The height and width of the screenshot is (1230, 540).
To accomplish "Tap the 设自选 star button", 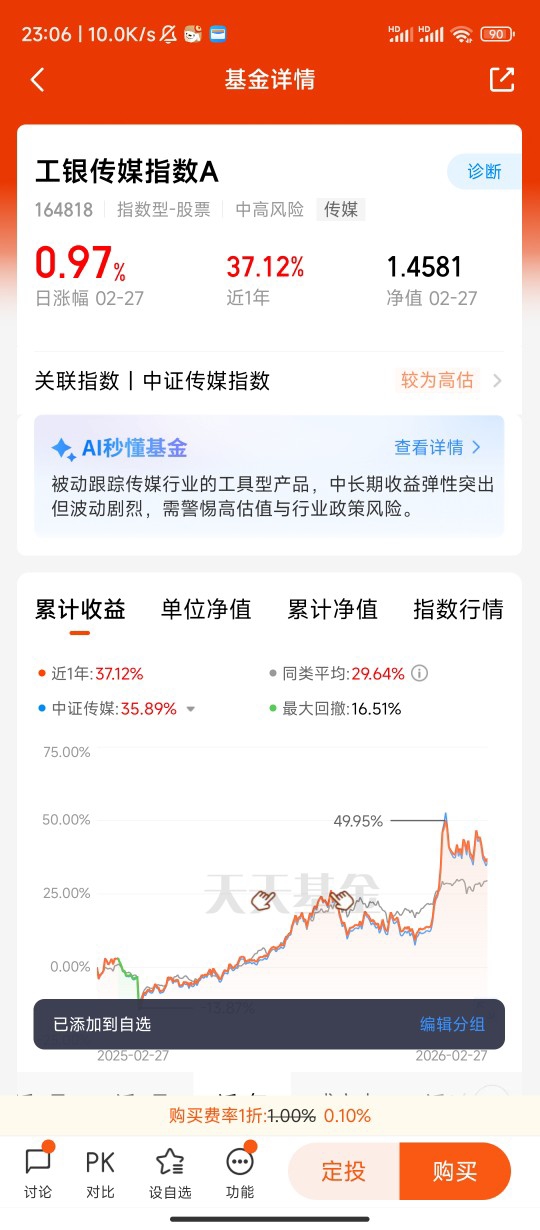I will coord(170,1172).
